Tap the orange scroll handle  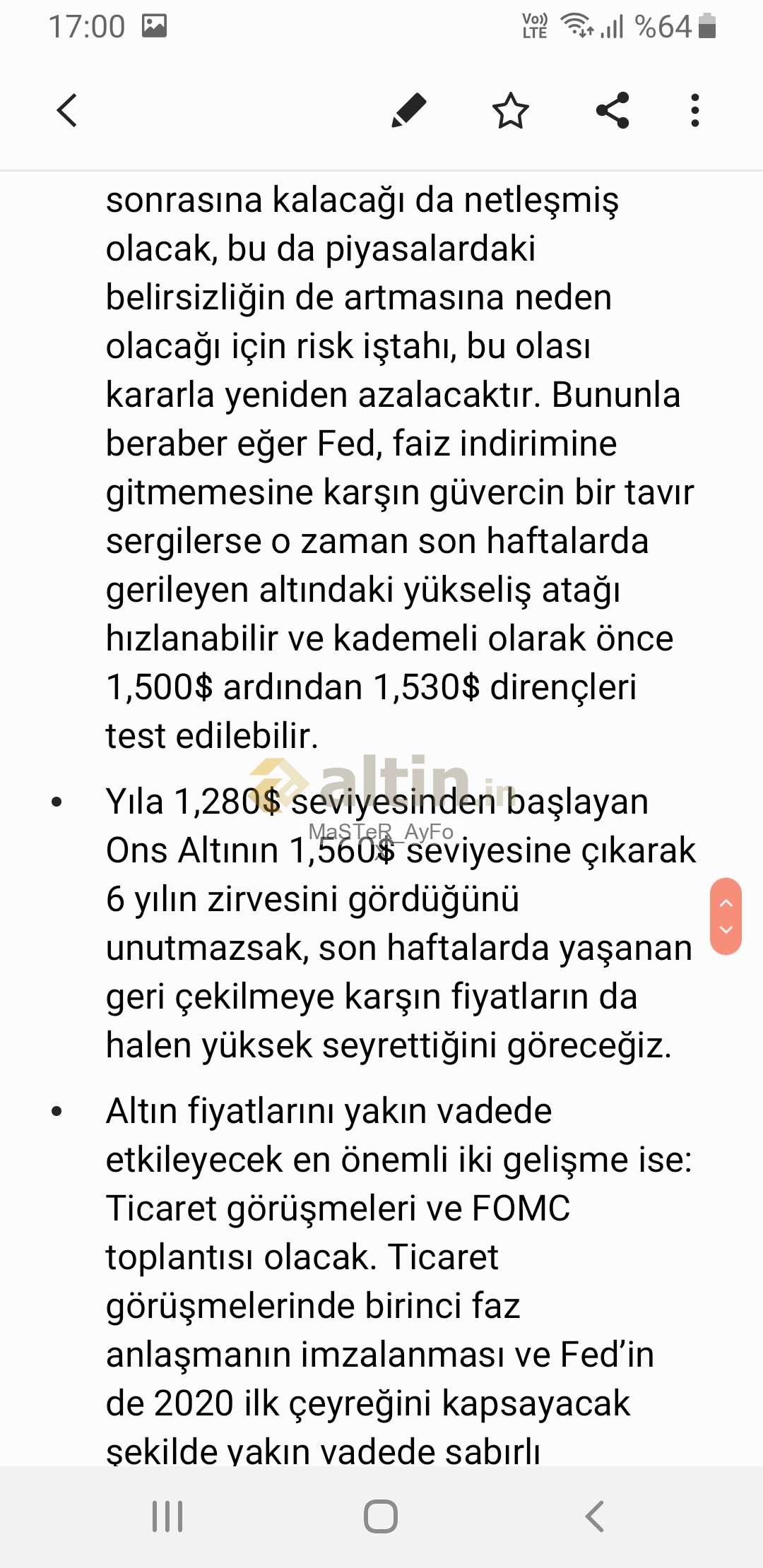click(x=726, y=916)
